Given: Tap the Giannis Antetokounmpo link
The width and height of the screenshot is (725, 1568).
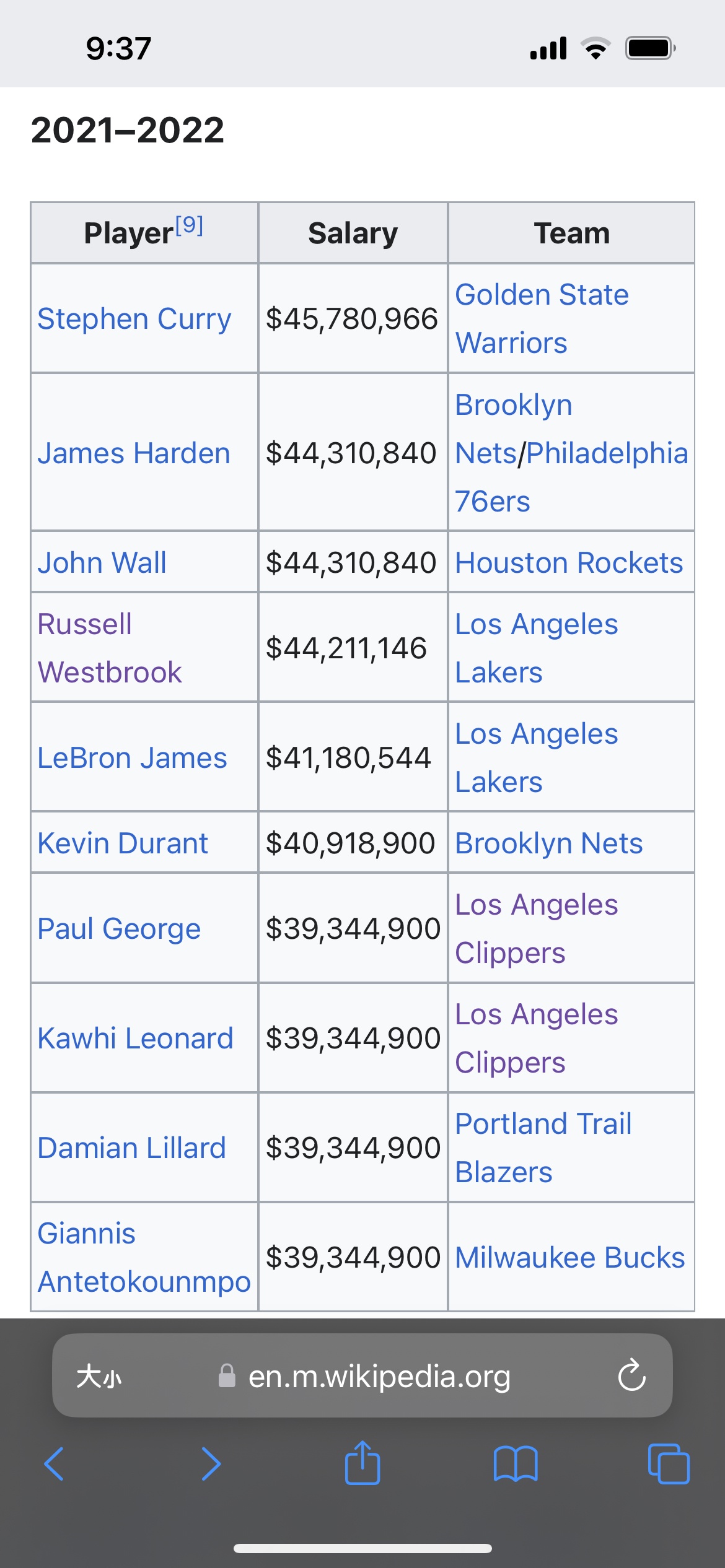Looking at the screenshot, I should pyautogui.click(x=144, y=1257).
